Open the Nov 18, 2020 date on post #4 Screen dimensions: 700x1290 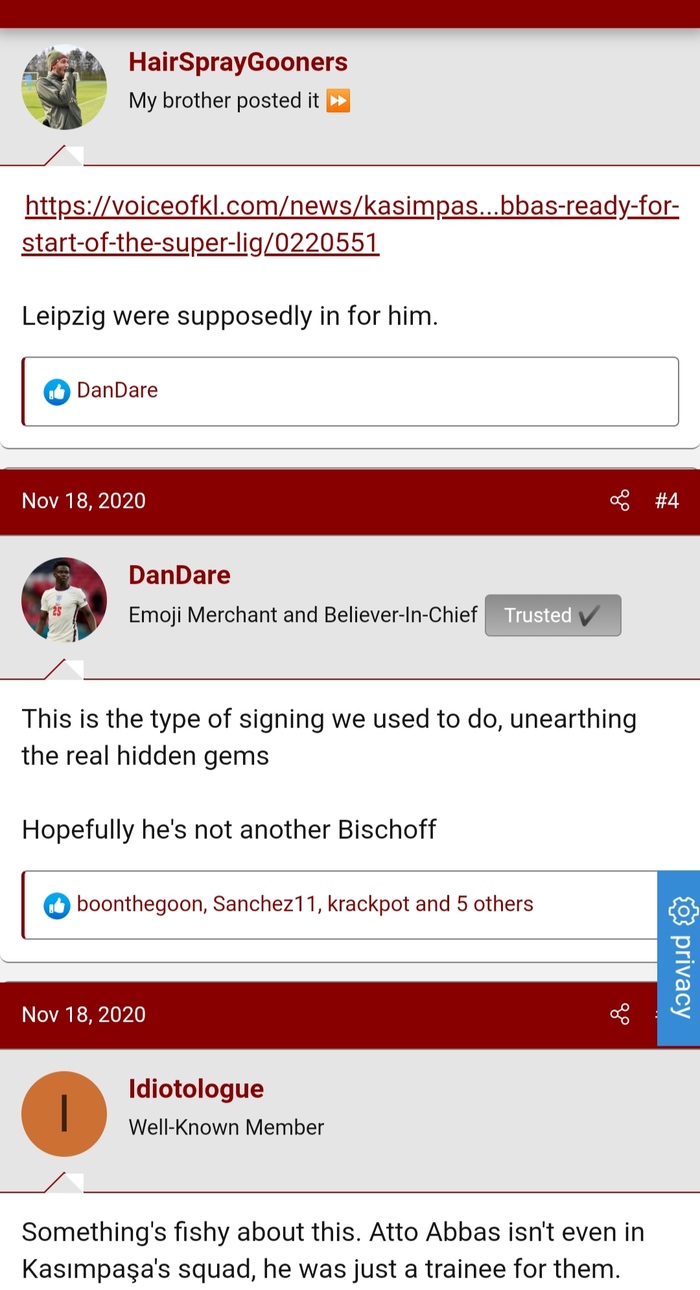pyautogui.click(x=83, y=500)
